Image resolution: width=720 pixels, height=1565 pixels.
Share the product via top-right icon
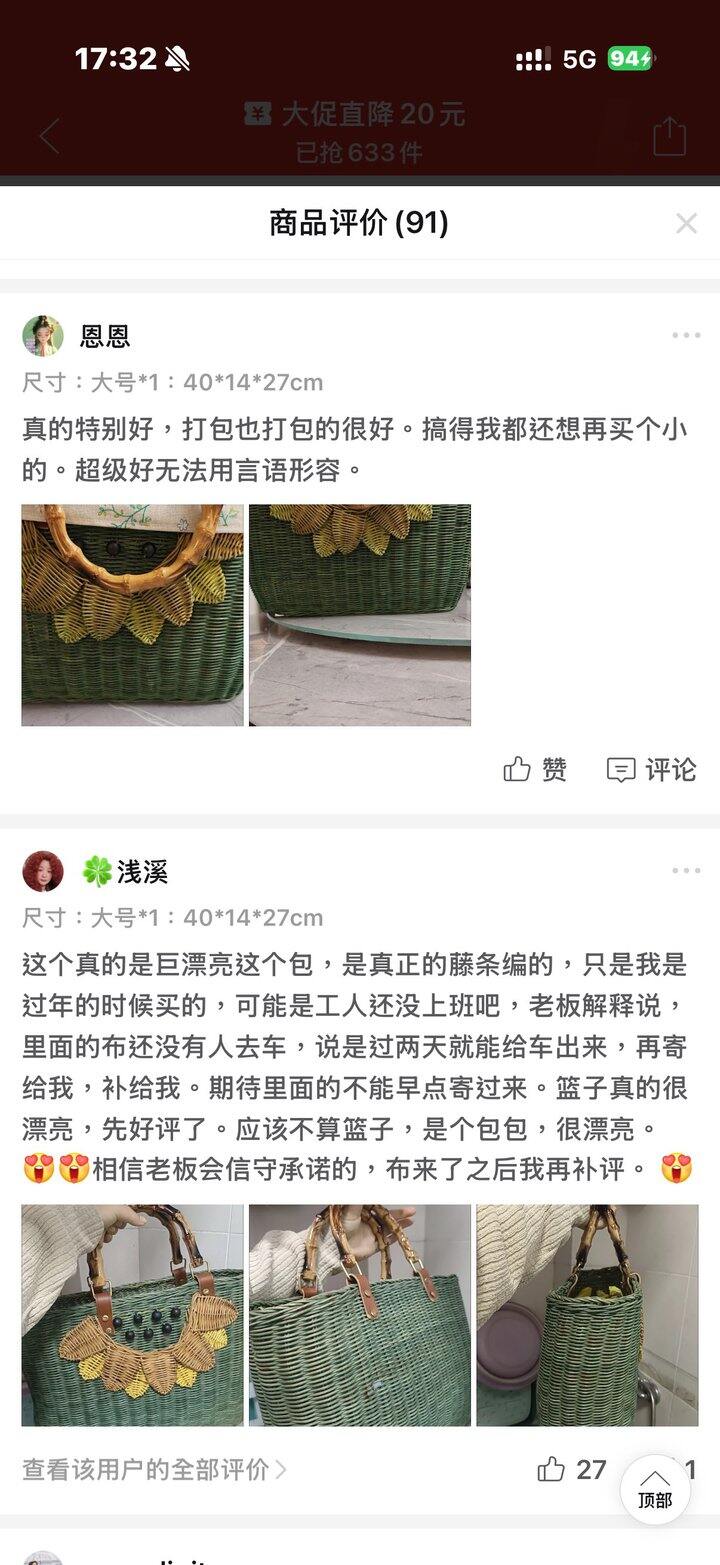tap(669, 136)
